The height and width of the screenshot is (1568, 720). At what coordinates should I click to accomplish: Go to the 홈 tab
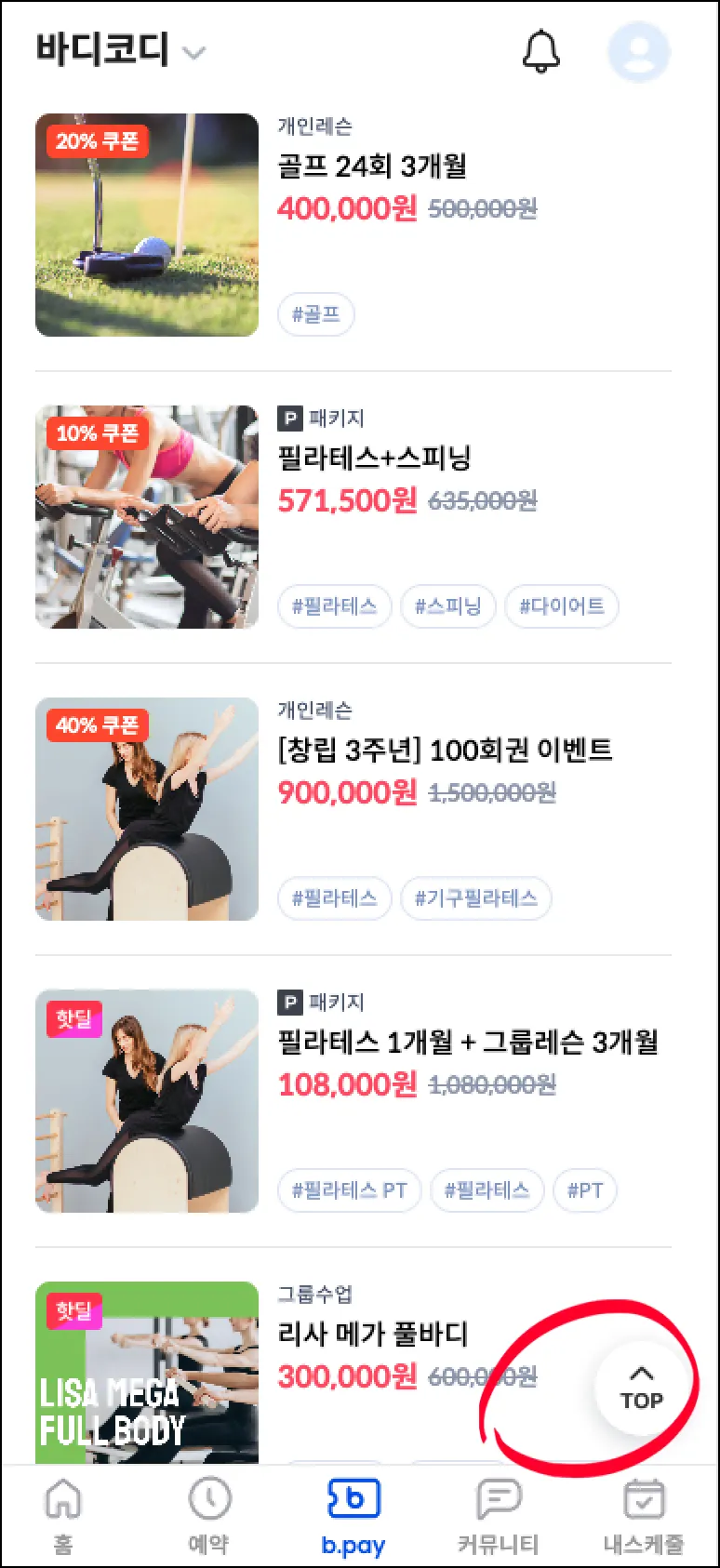63,1516
